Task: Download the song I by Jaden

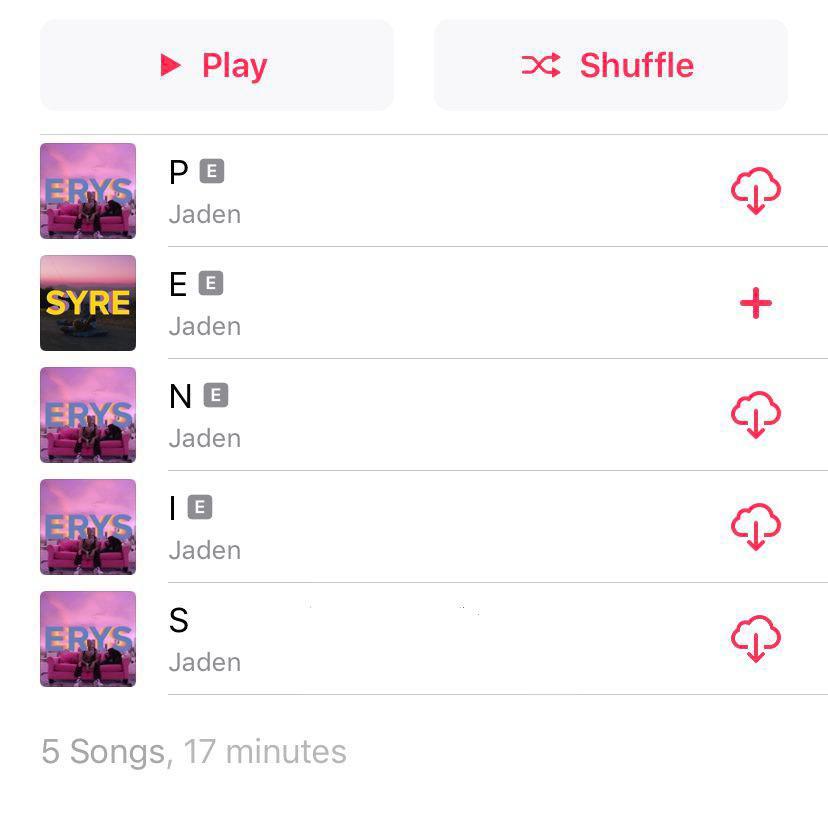Action: click(x=755, y=527)
